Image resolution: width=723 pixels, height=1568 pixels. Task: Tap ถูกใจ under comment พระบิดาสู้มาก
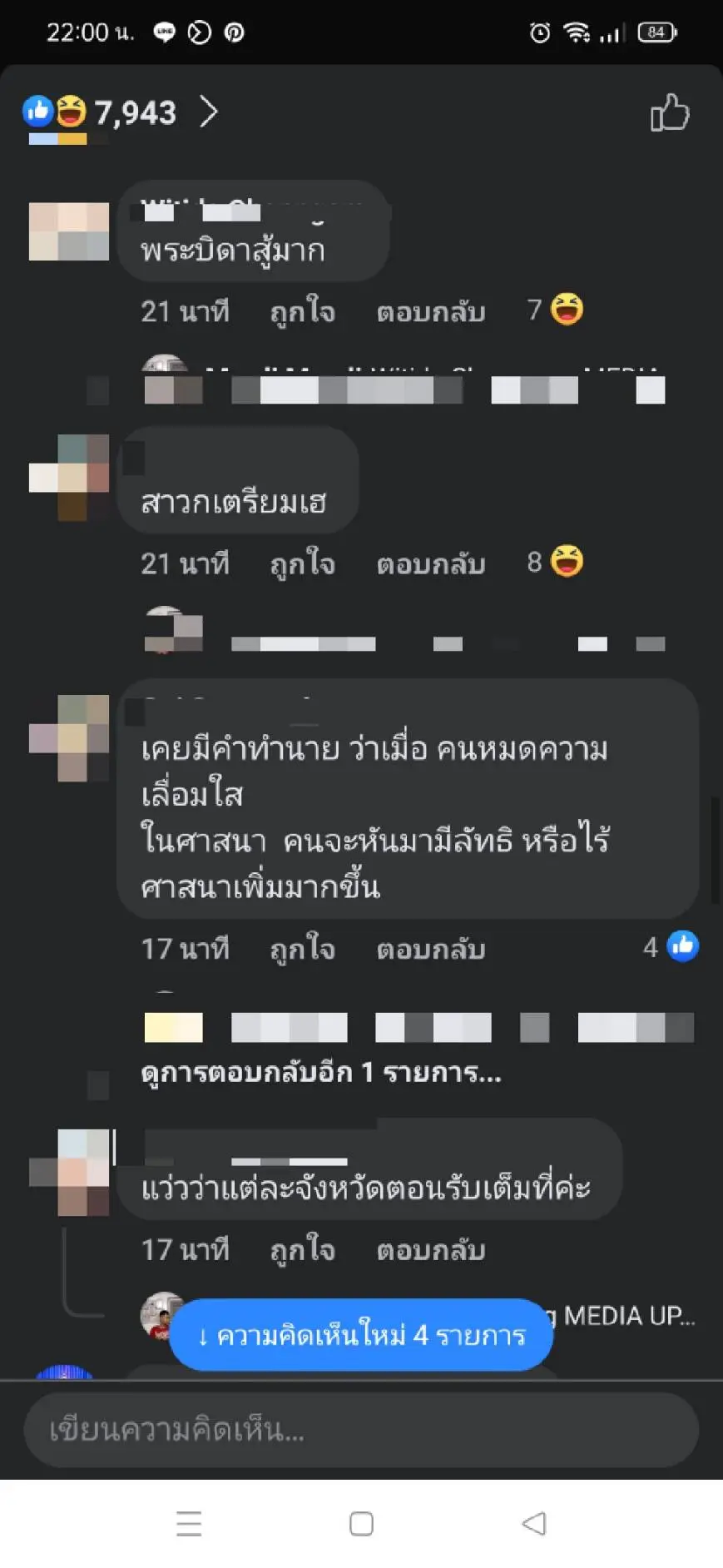coord(302,312)
